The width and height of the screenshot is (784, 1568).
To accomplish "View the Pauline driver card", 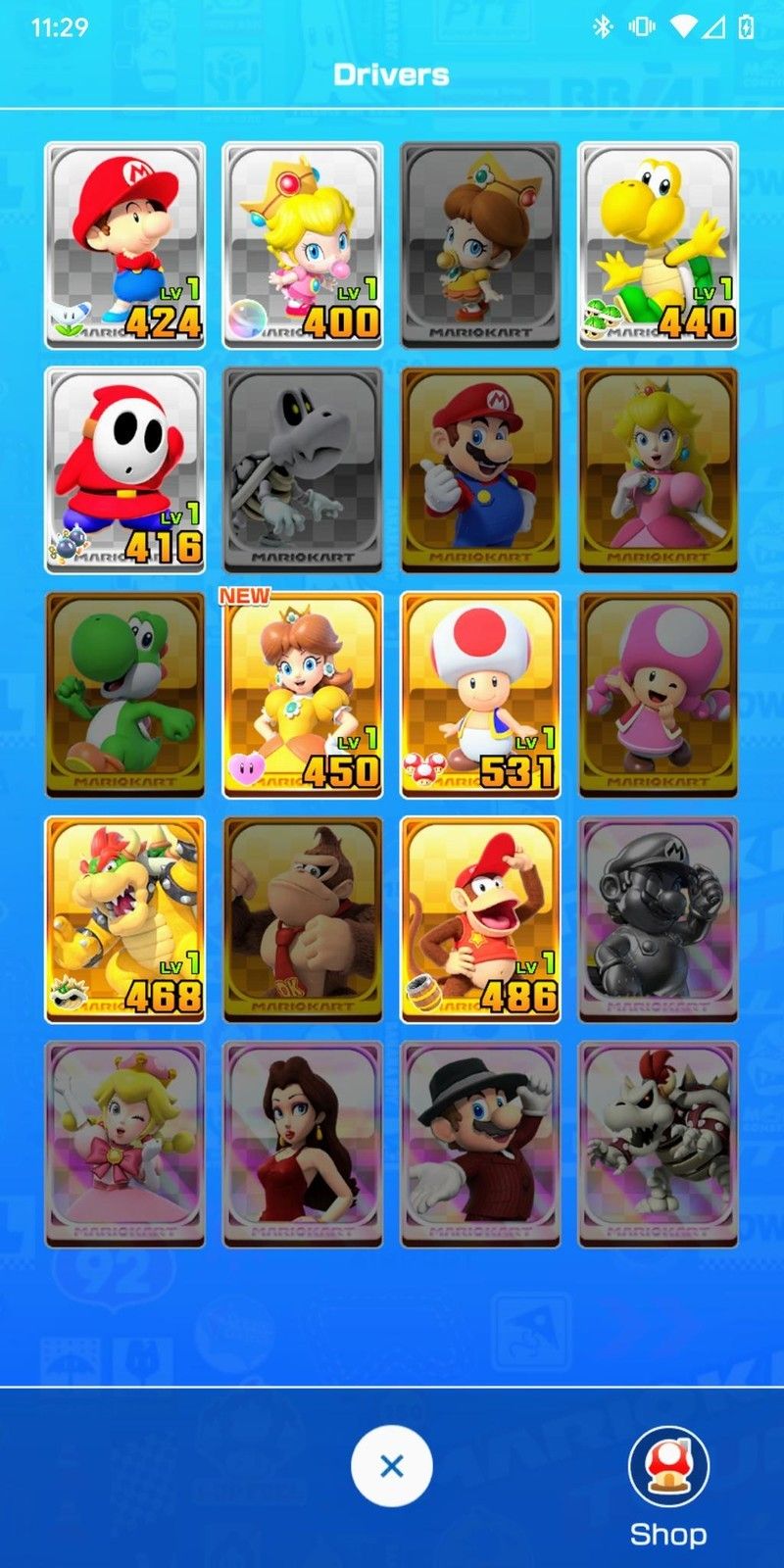I will pyautogui.click(x=303, y=1144).
